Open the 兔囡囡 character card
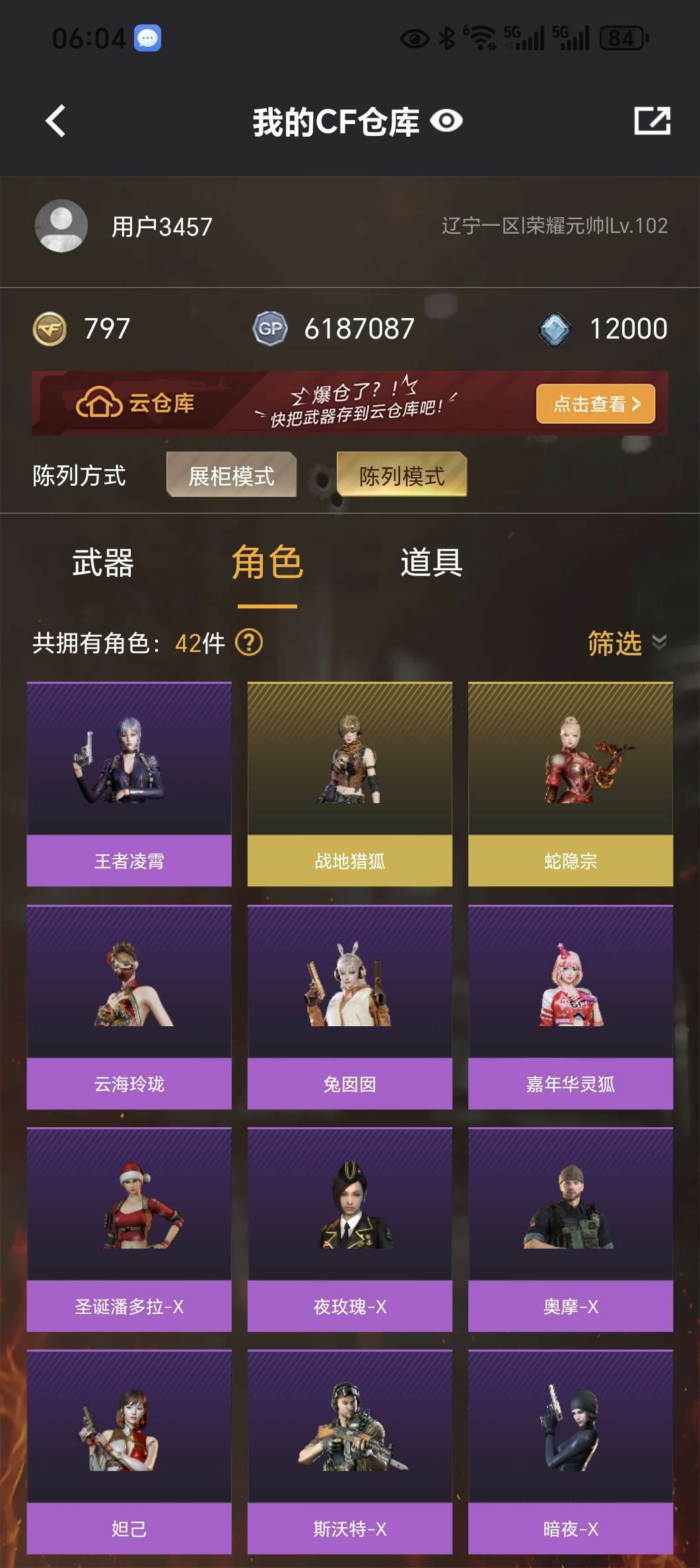The image size is (700, 1568). (x=349, y=1006)
